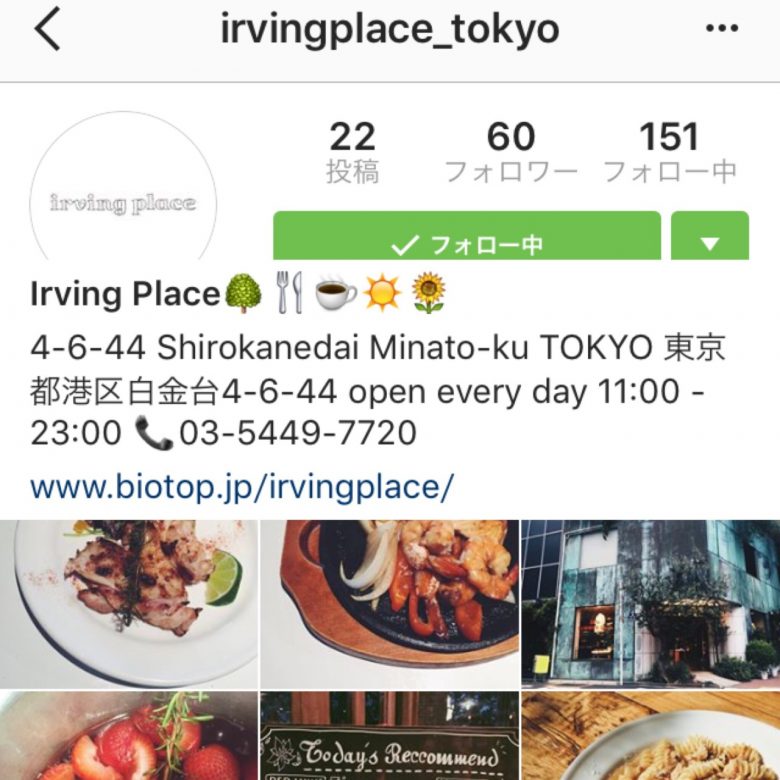View the 151 フォロー中 following list
Image resolution: width=780 pixels, height=780 pixels.
[669, 152]
